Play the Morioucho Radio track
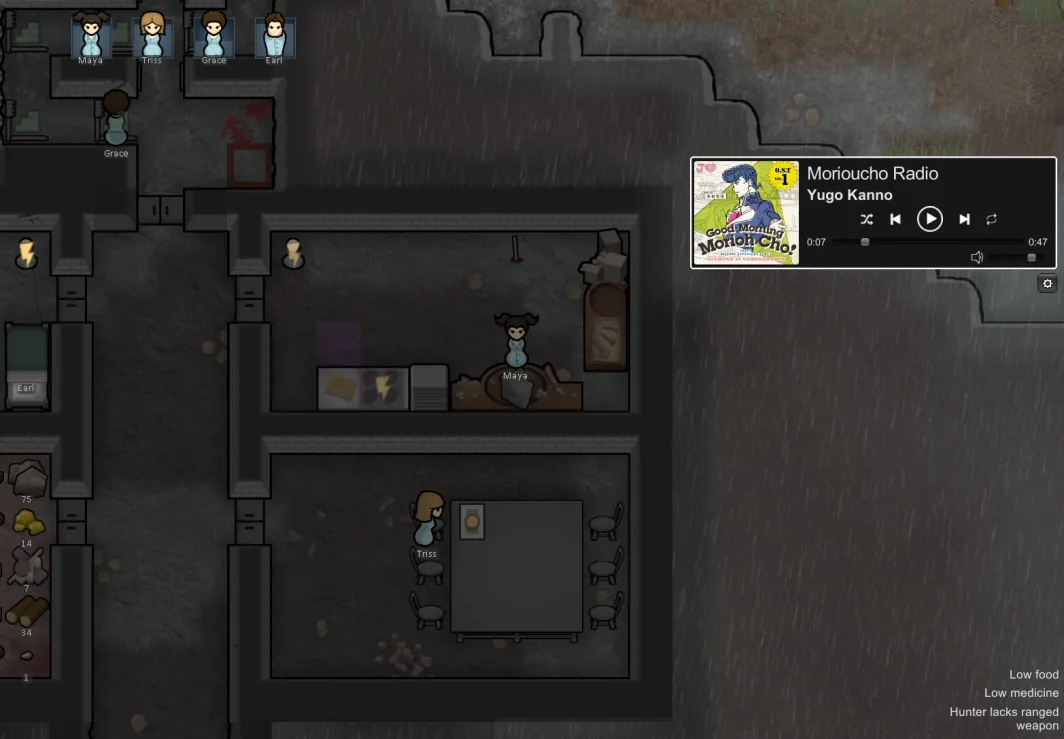Image resolution: width=1064 pixels, height=739 pixels. [930, 219]
